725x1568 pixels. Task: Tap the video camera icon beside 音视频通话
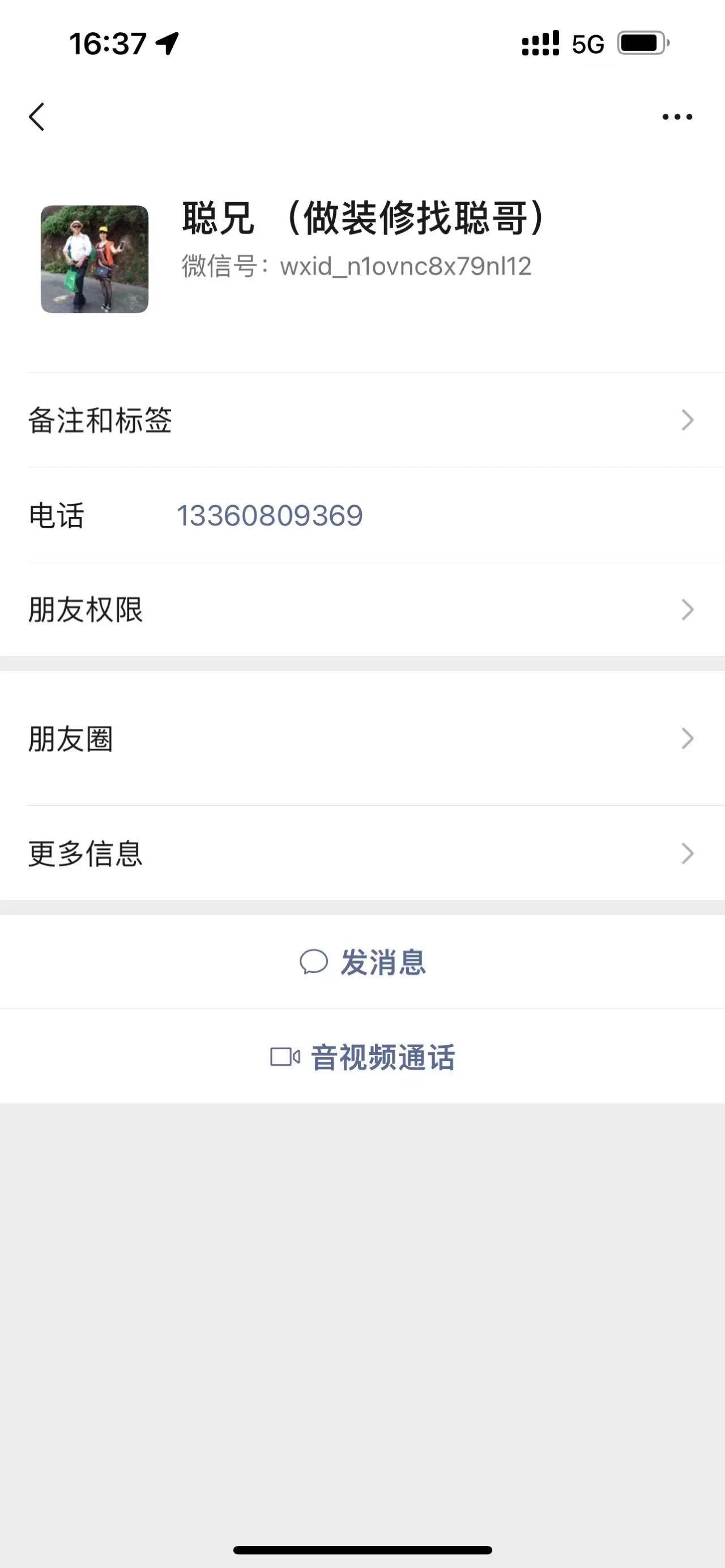tap(285, 1057)
